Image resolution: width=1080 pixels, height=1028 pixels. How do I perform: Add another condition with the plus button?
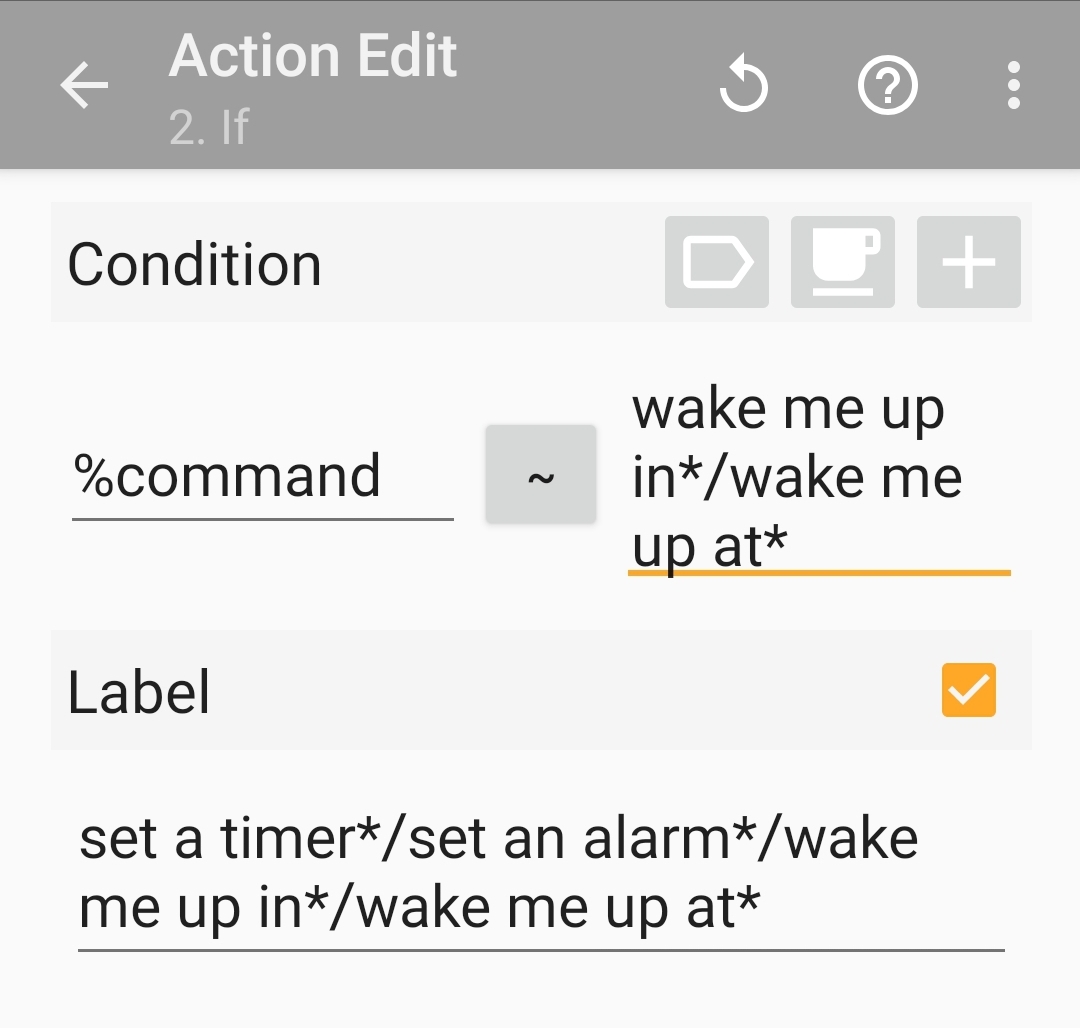click(x=968, y=262)
